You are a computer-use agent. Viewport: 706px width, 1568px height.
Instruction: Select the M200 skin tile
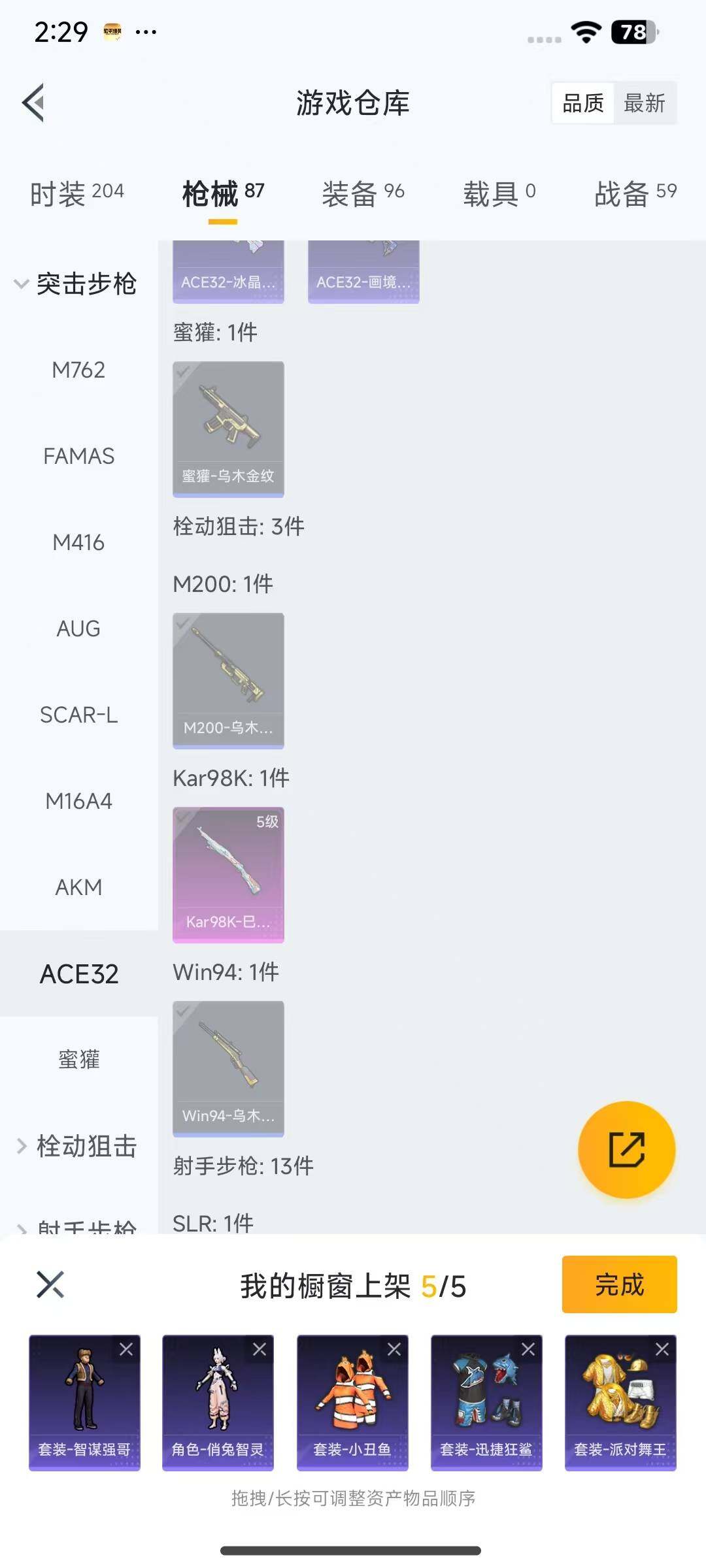(x=228, y=680)
